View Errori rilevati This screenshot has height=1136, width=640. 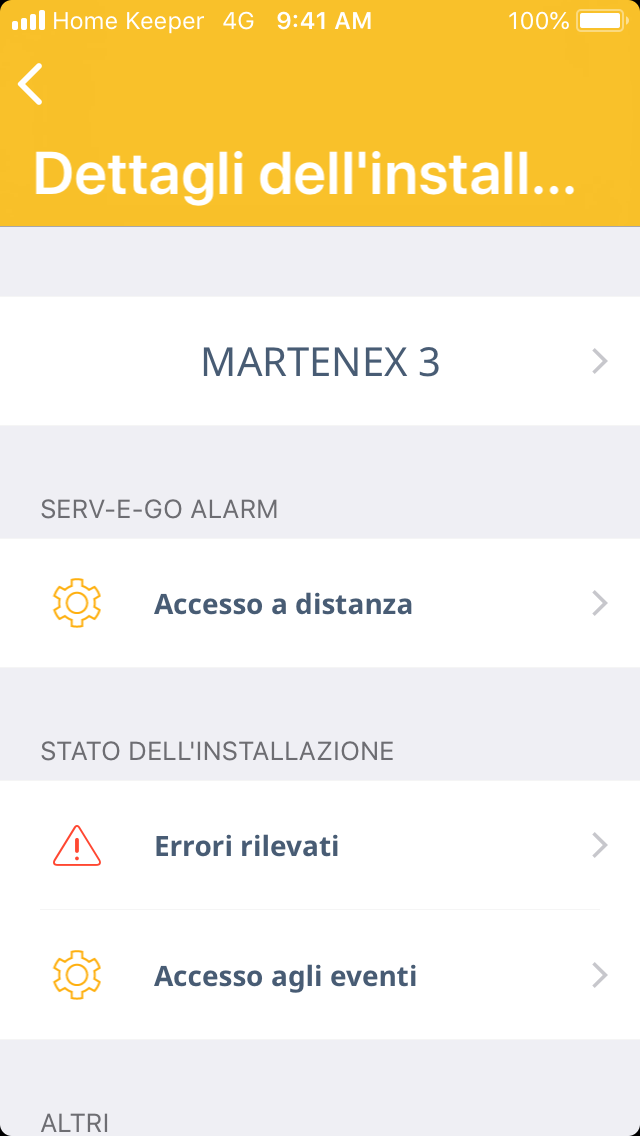click(320, 846)
